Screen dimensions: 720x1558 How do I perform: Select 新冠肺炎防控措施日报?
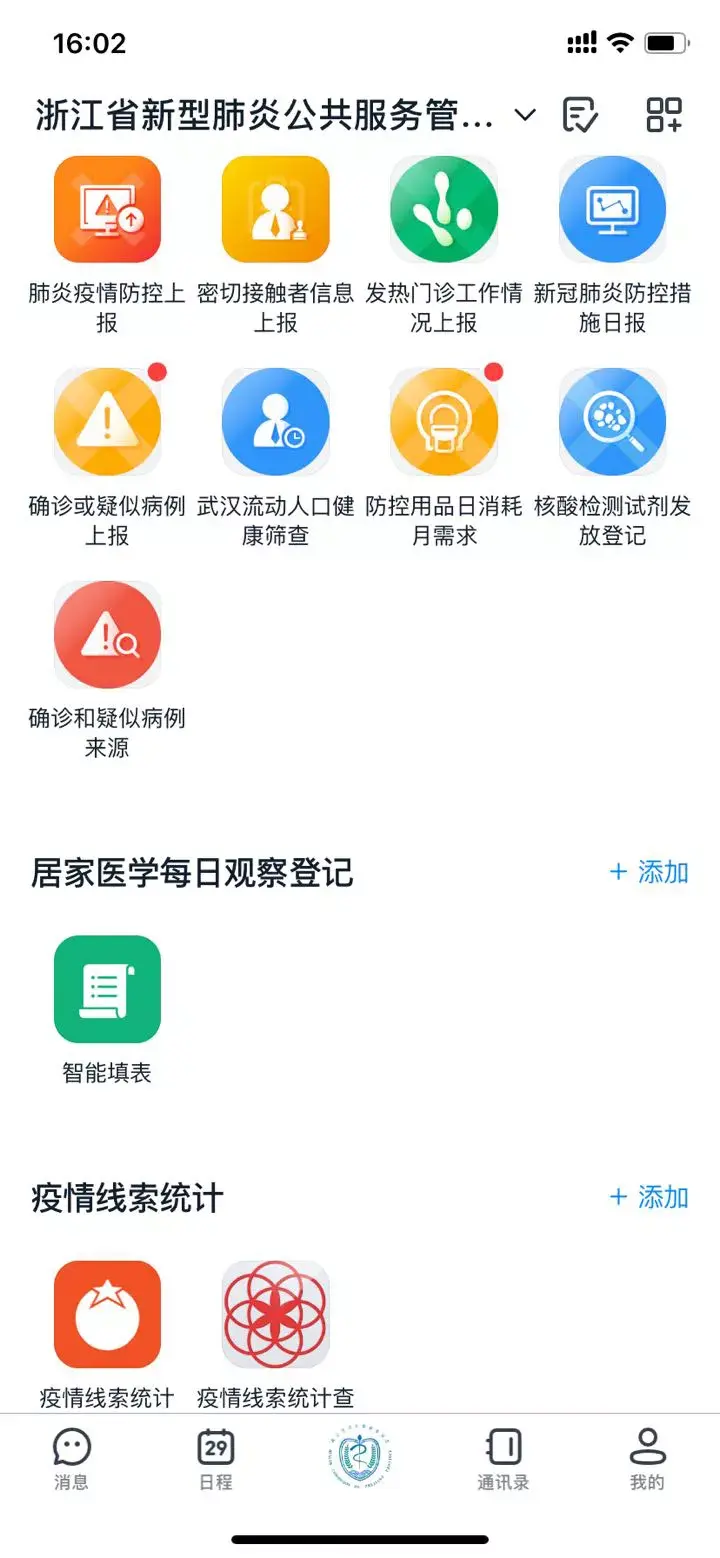pyautogui.click(x=612, y=210)
